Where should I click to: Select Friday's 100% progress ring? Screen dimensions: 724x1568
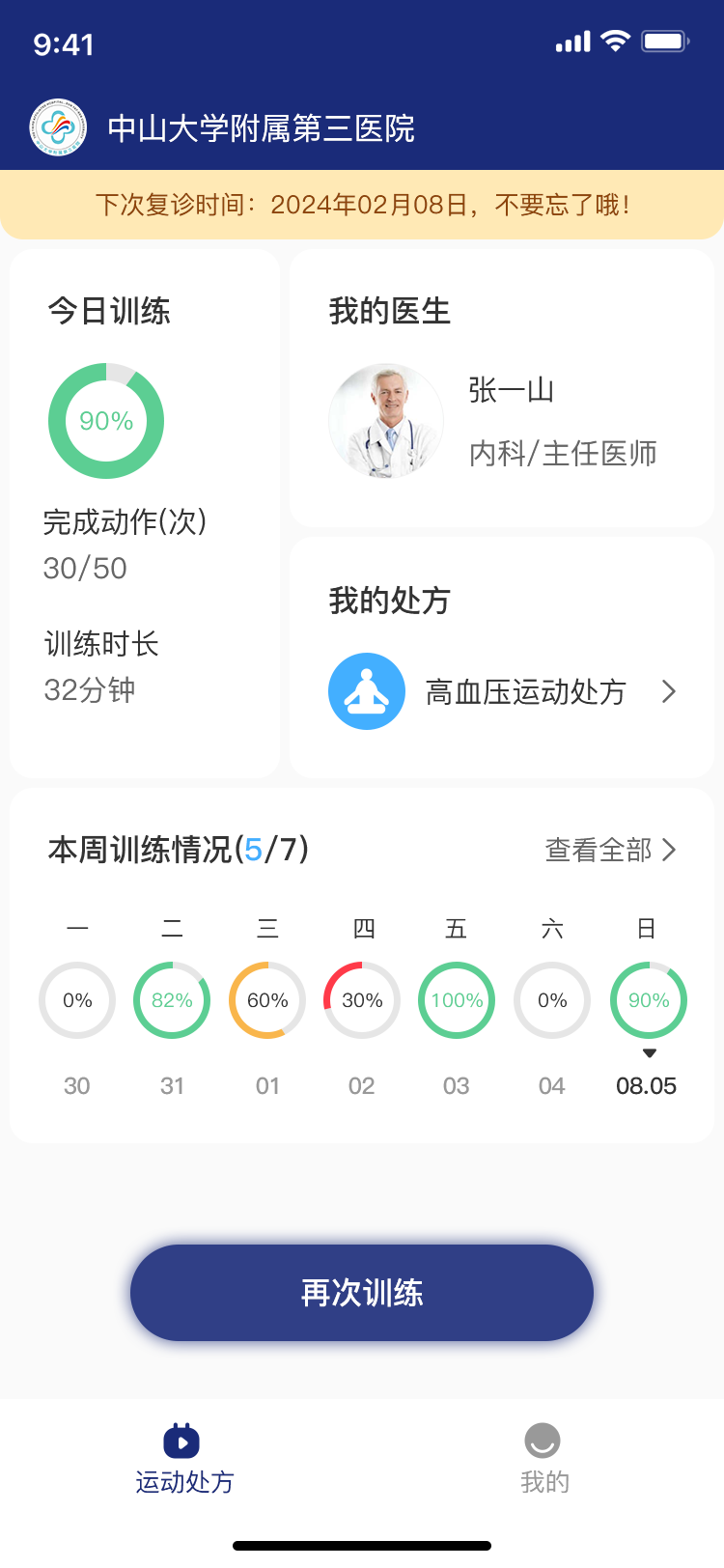tap(456, 1000)
